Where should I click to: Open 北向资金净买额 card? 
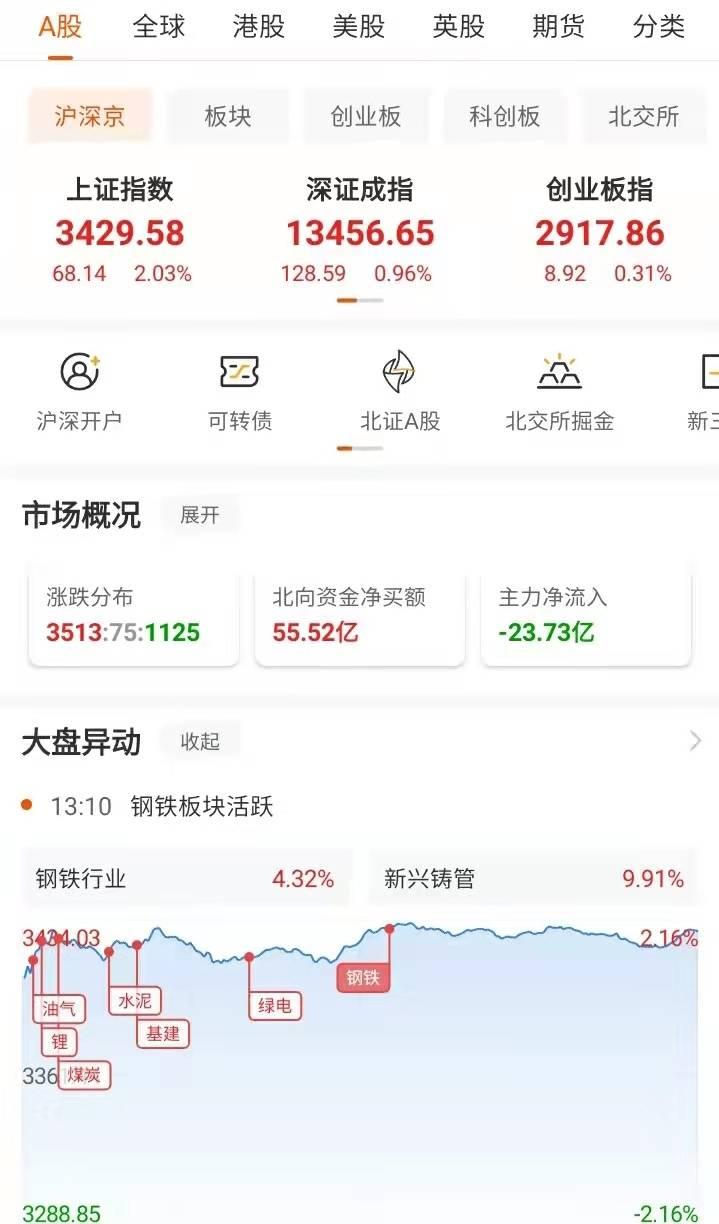[360, 615]
